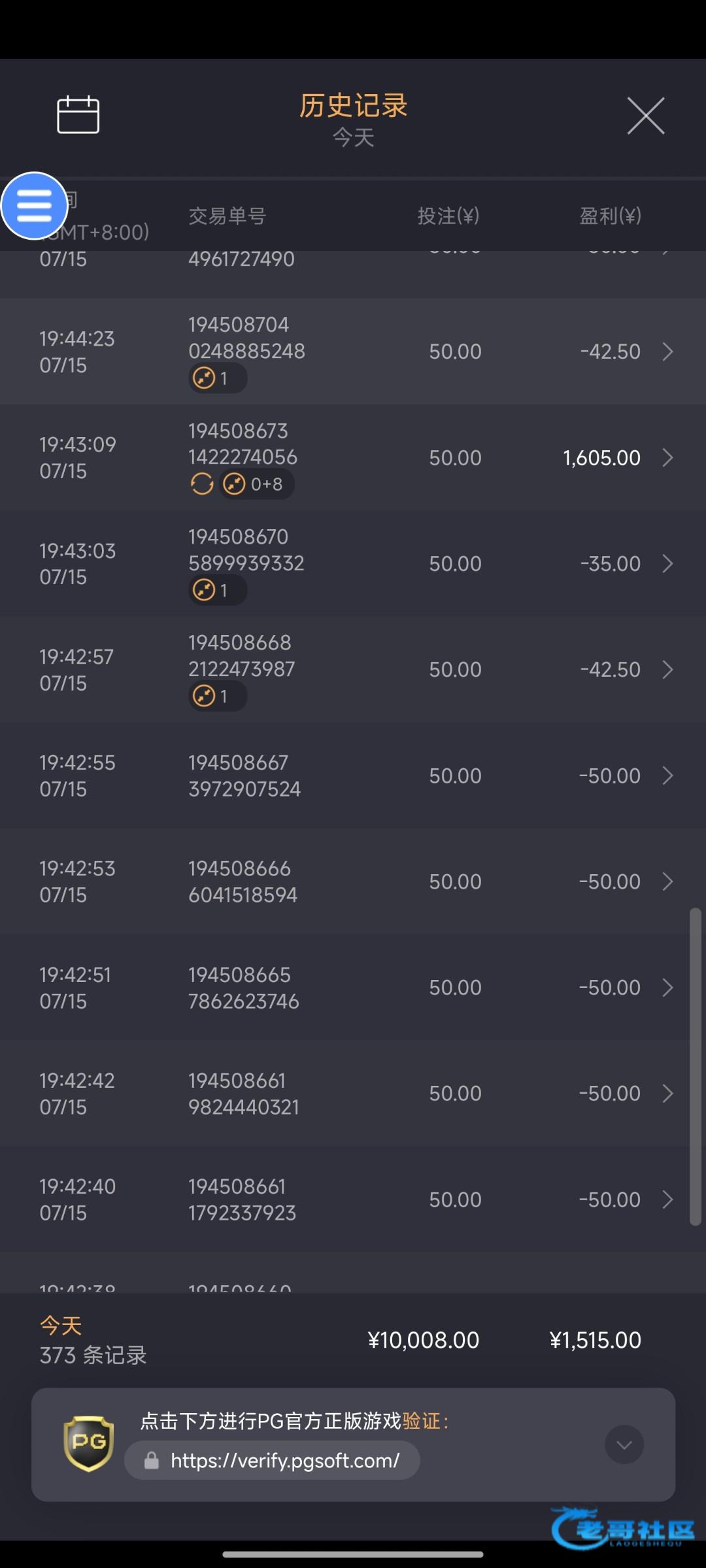This screenshot has height=1568, width=706.
Task: Open the calendar date picker
Action: pos(78,115)
